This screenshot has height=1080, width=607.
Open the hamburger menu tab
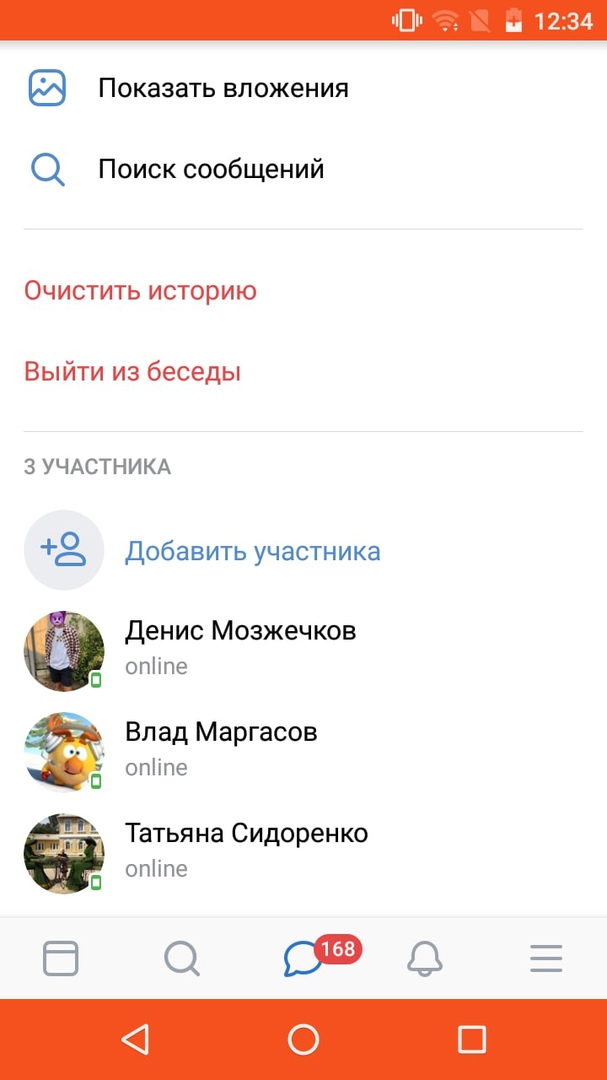coord(546,959)
